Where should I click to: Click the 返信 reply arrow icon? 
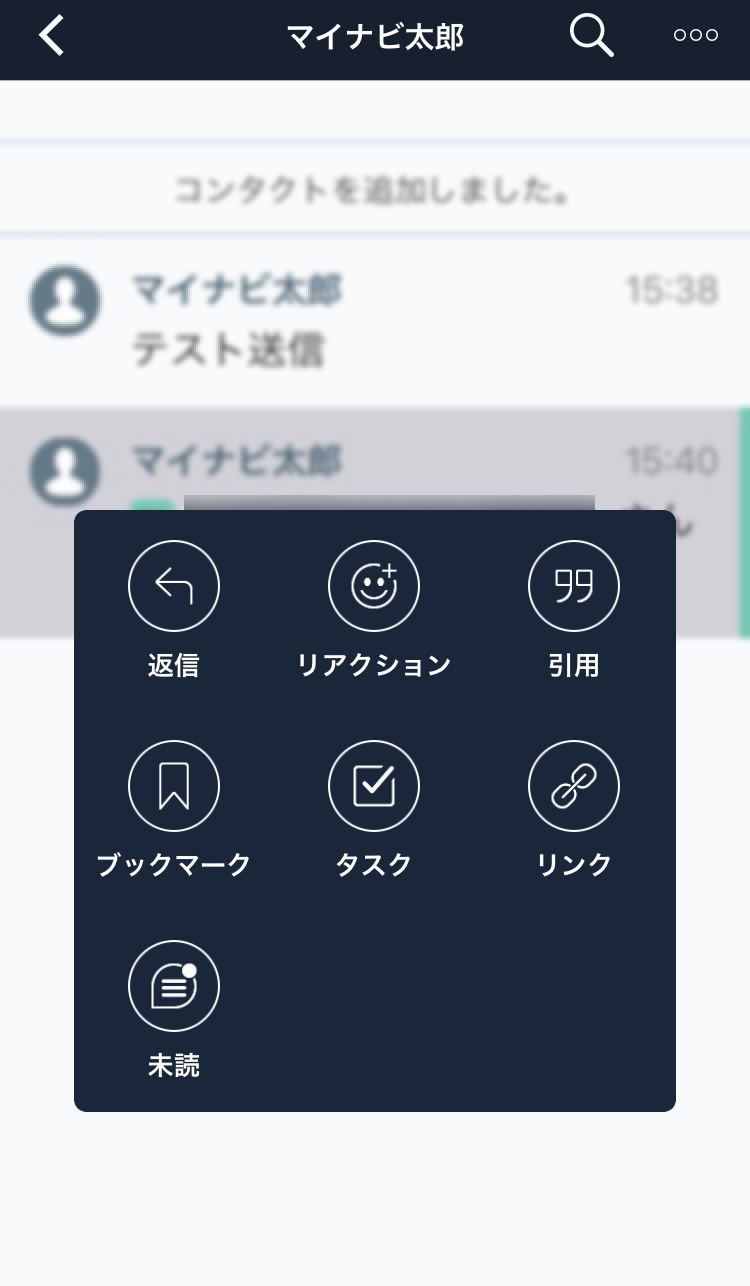173,586
